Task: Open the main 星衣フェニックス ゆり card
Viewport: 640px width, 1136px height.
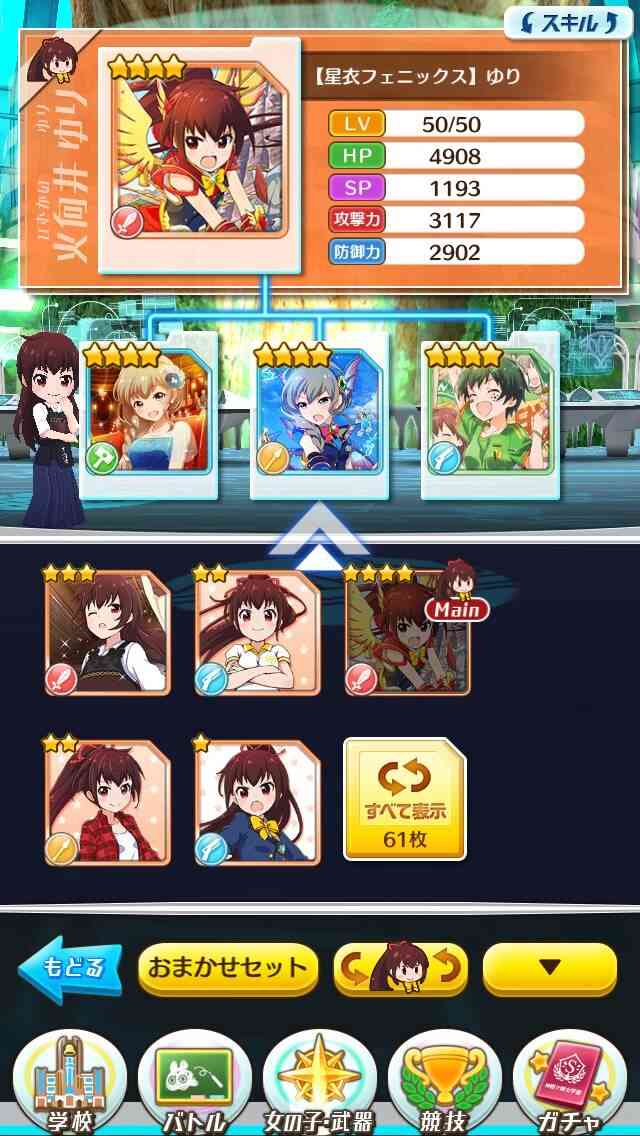Action: tap(199, 155)
